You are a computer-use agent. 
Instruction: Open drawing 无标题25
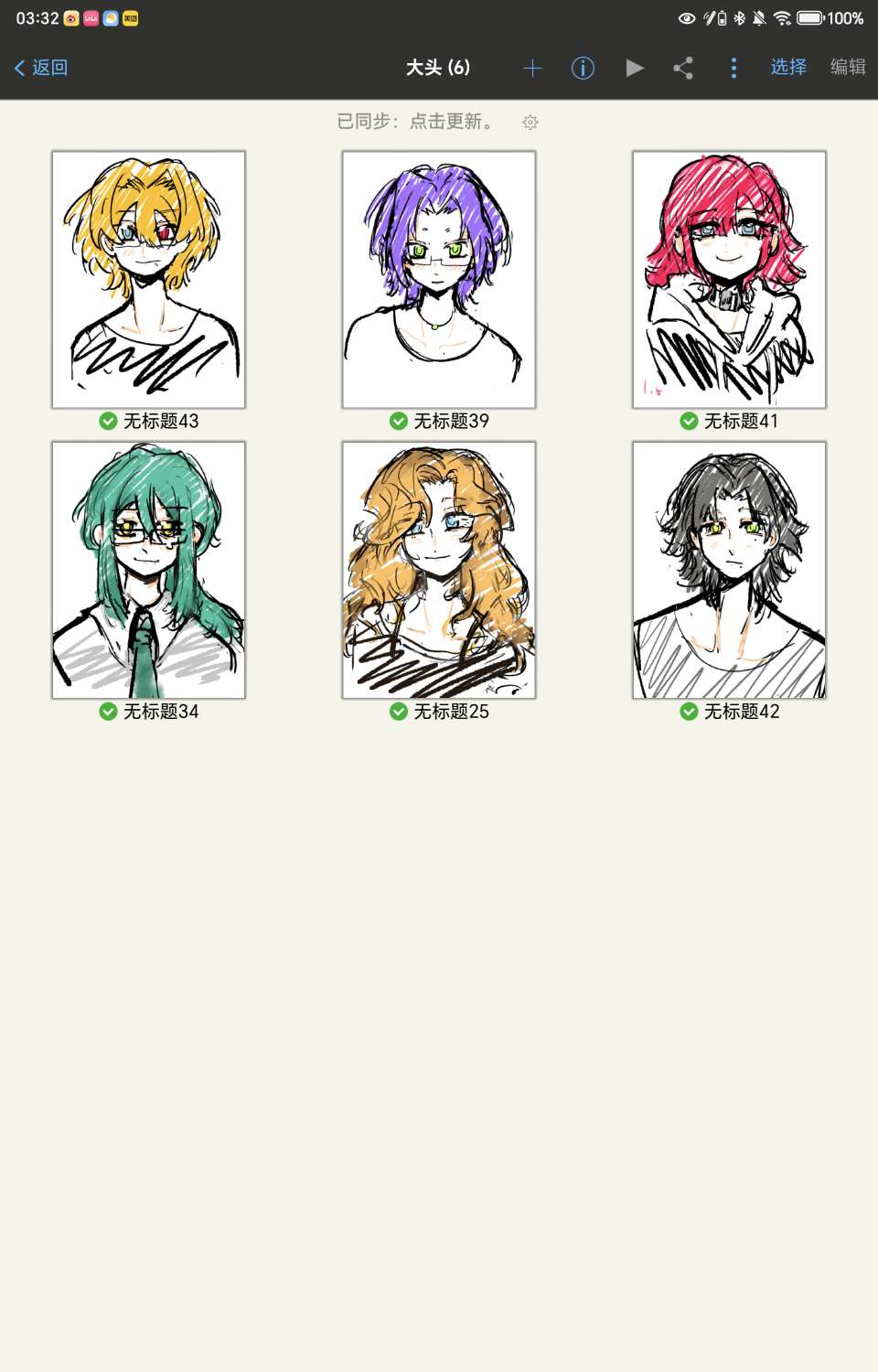click(439, 570)
